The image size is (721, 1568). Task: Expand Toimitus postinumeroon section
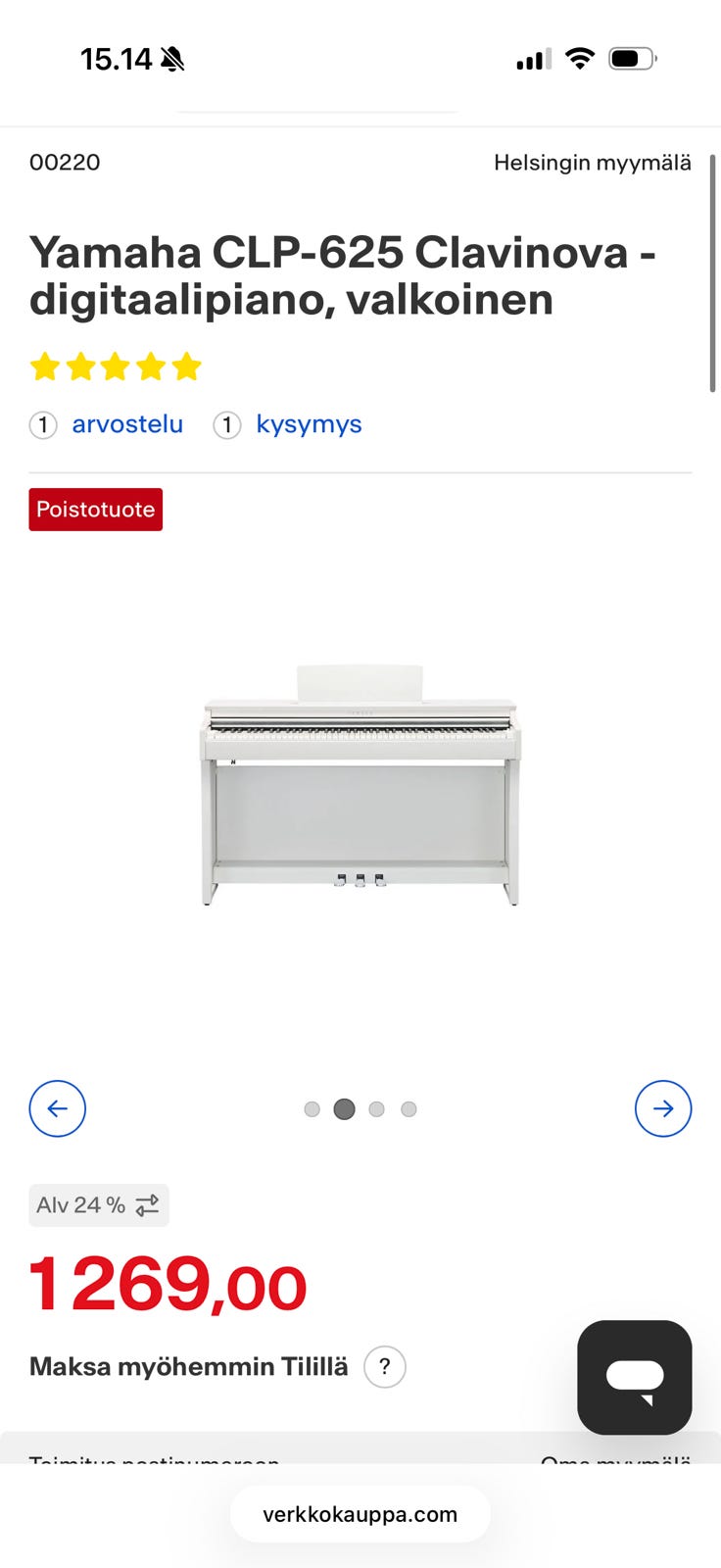(x=157, y=1462)
